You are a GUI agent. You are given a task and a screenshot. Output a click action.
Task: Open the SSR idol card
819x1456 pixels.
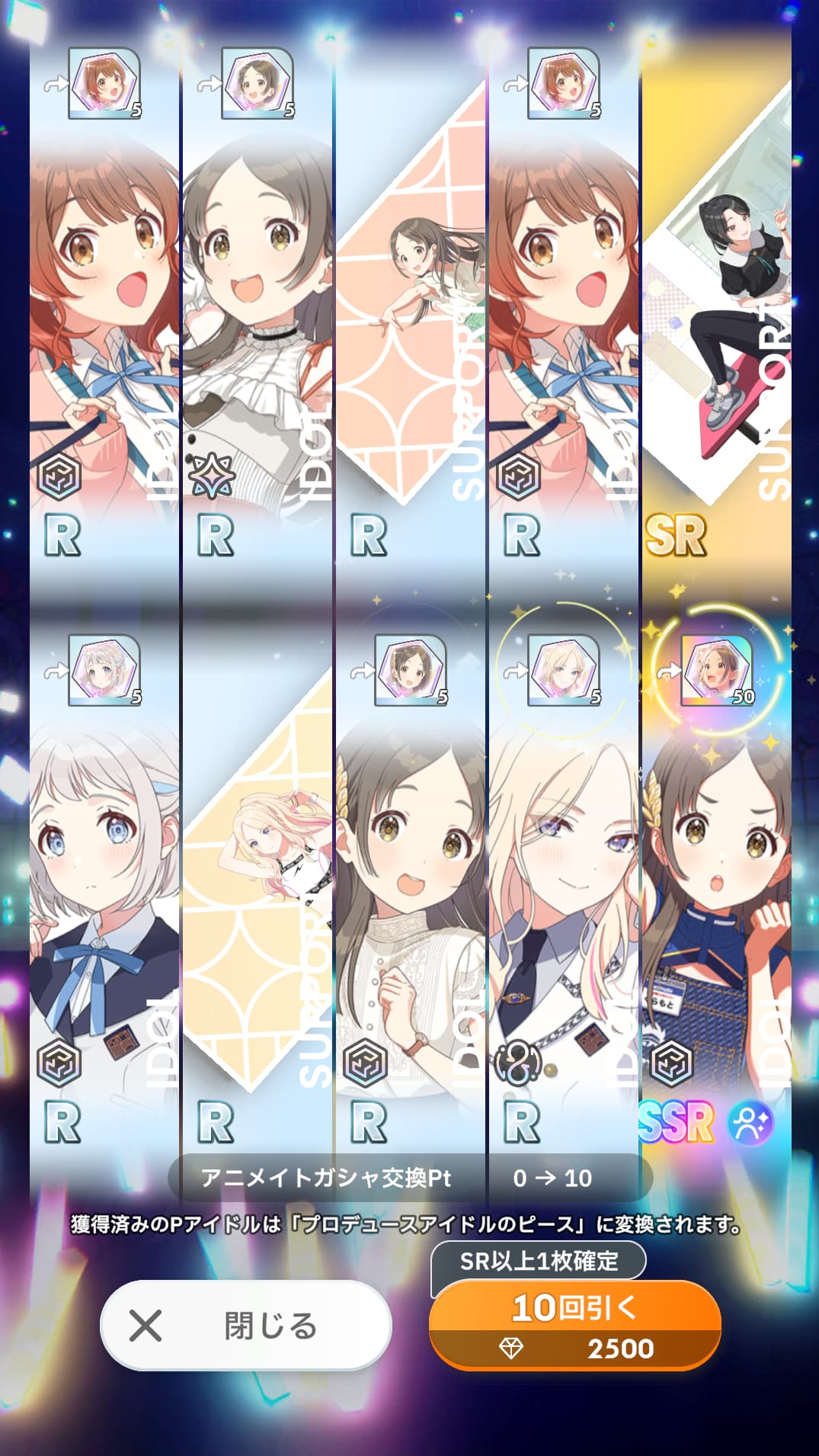(715, 884)
